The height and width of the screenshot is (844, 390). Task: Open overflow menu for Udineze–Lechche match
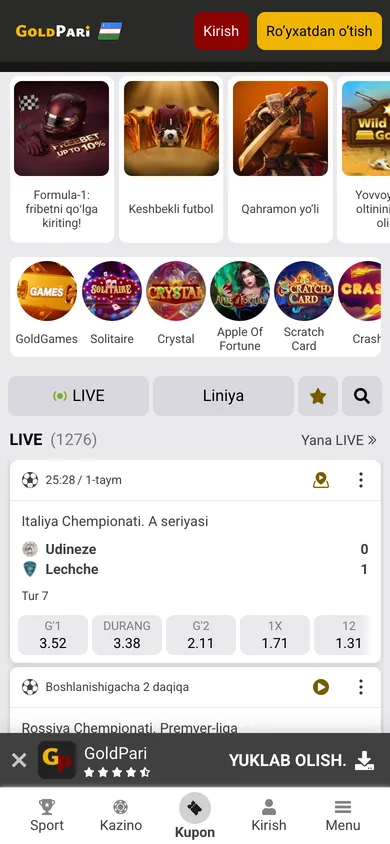[361, 480]
